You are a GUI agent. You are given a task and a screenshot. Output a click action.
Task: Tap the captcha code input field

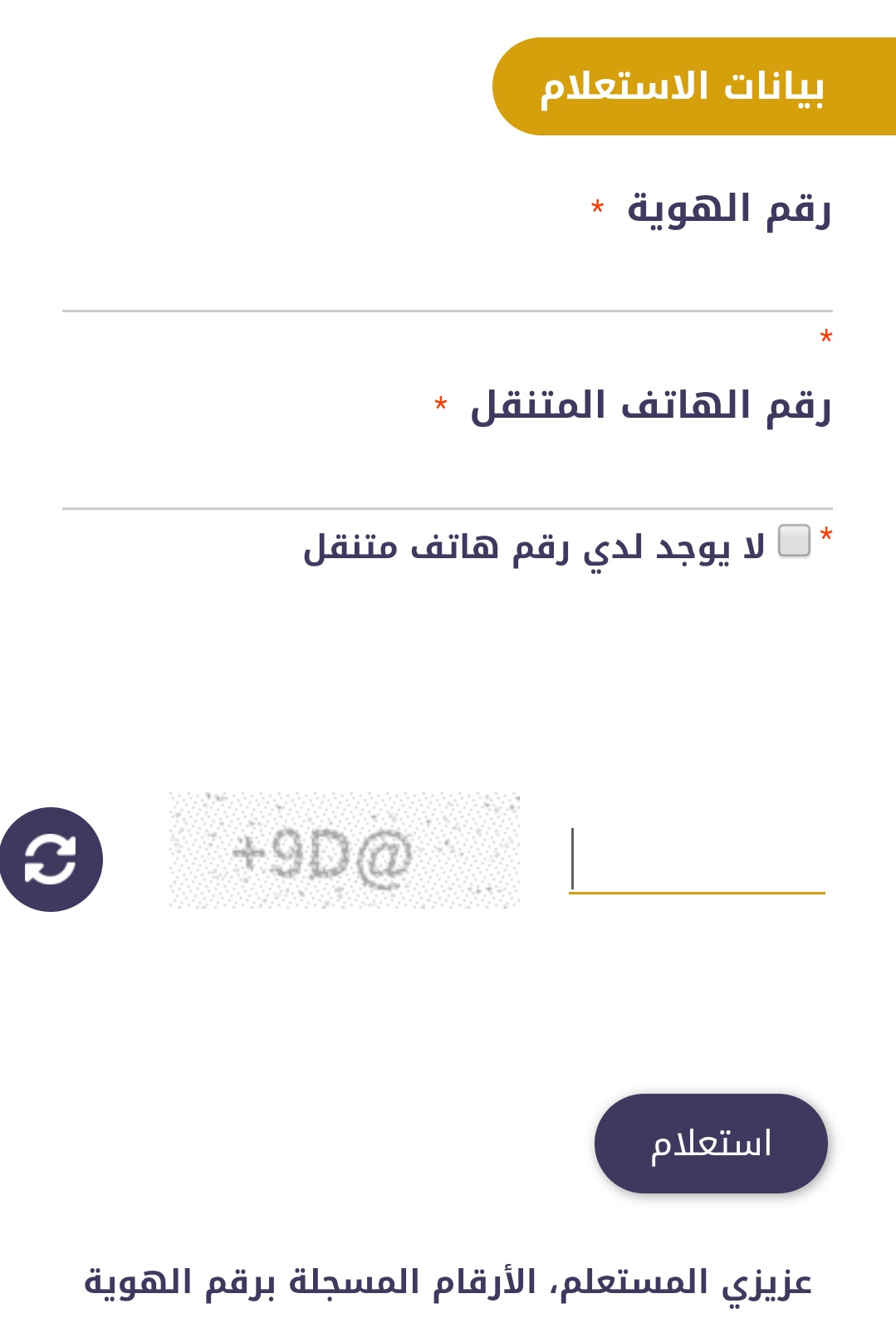click(x=697, y=859)
